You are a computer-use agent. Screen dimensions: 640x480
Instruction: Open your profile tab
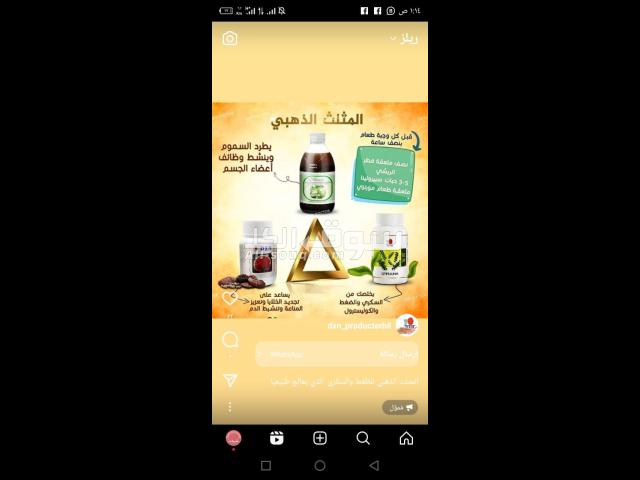pos(234,438)
